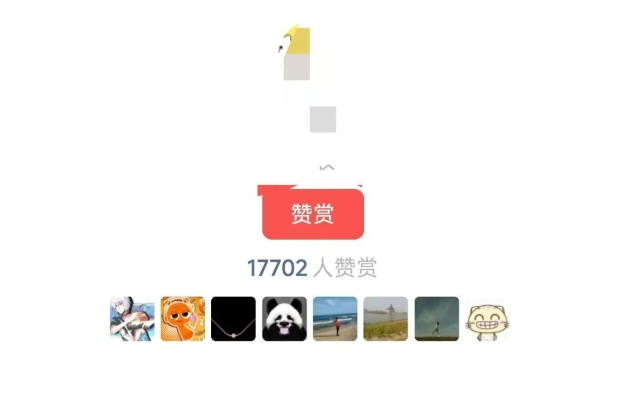This screenshot has width=625, height=406.
Task: Open the anime girl avatar
Action: coord(132,319)
